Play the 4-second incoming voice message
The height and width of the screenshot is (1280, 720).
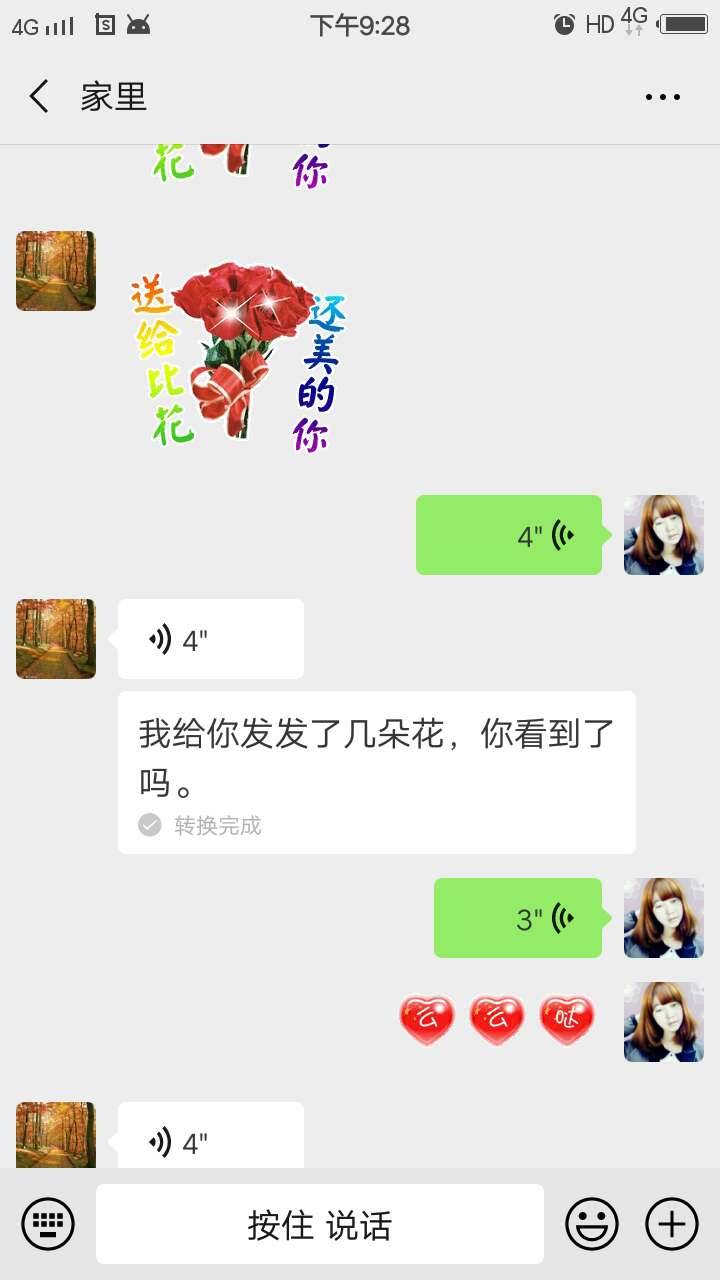click(210, 638)
